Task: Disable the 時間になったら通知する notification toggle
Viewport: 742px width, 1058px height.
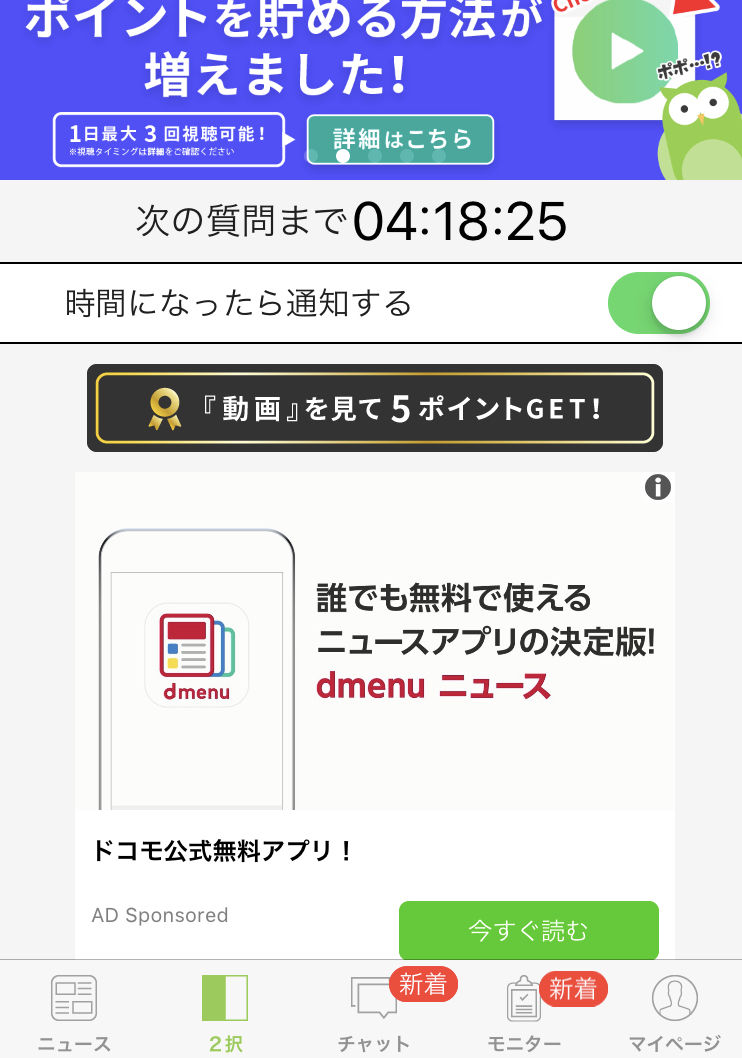Action: (x=659, y=303)
